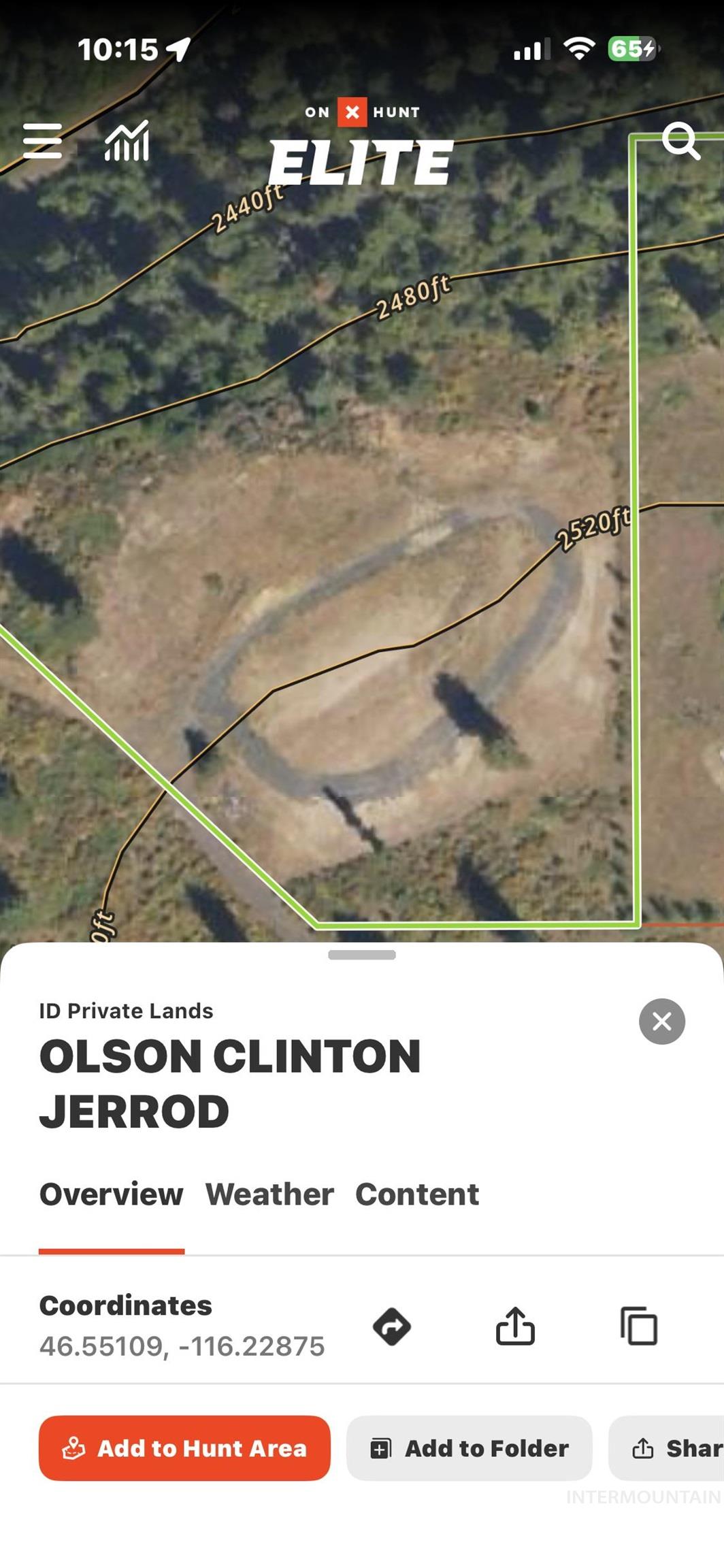The image size is (724, 1568).
Task: Switch to the Weather tab
Action: tap(269, 1194)
